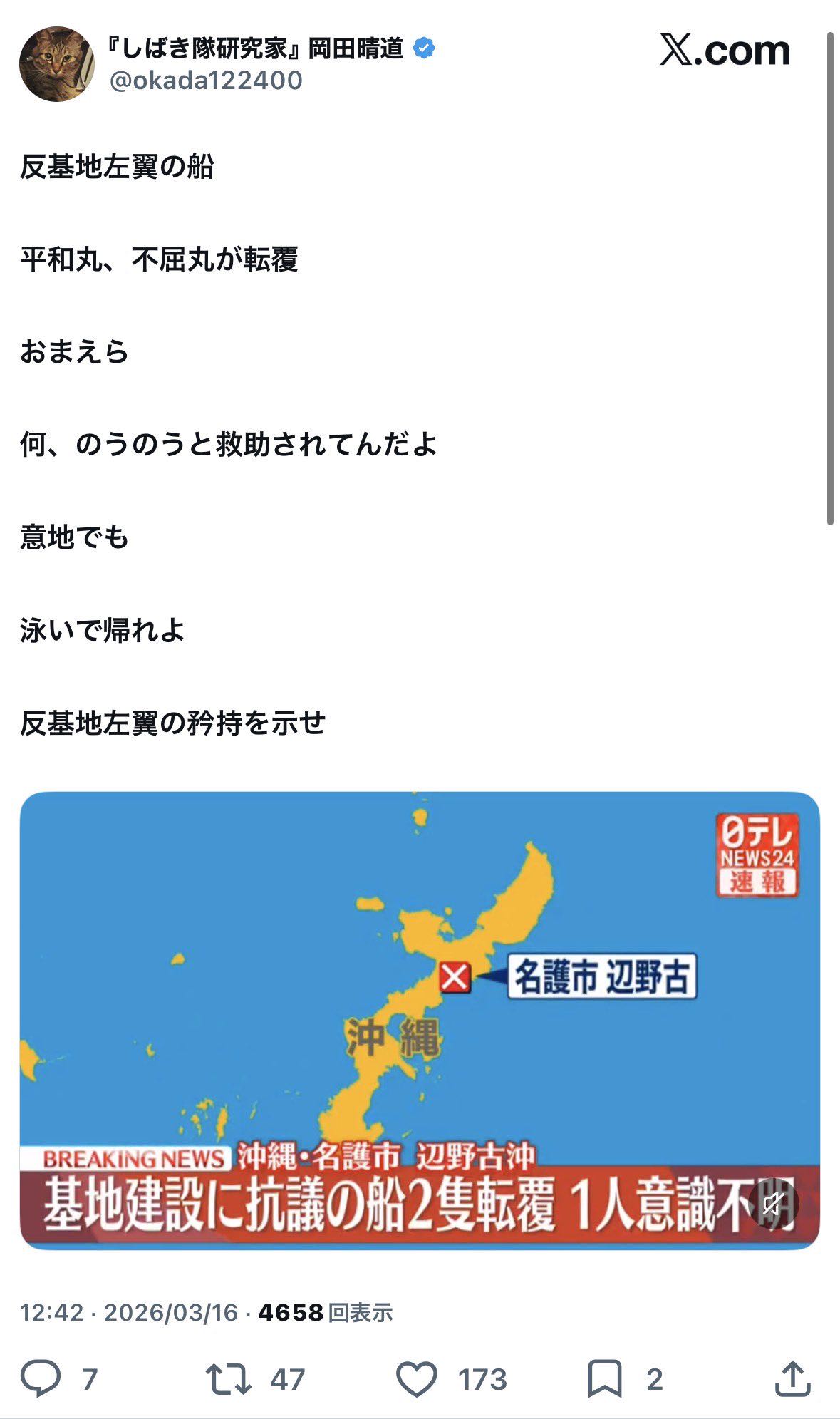The height and width of the screenshot is (1419, 840).
Task: Unmute the news video
Action: (774, 1204)
